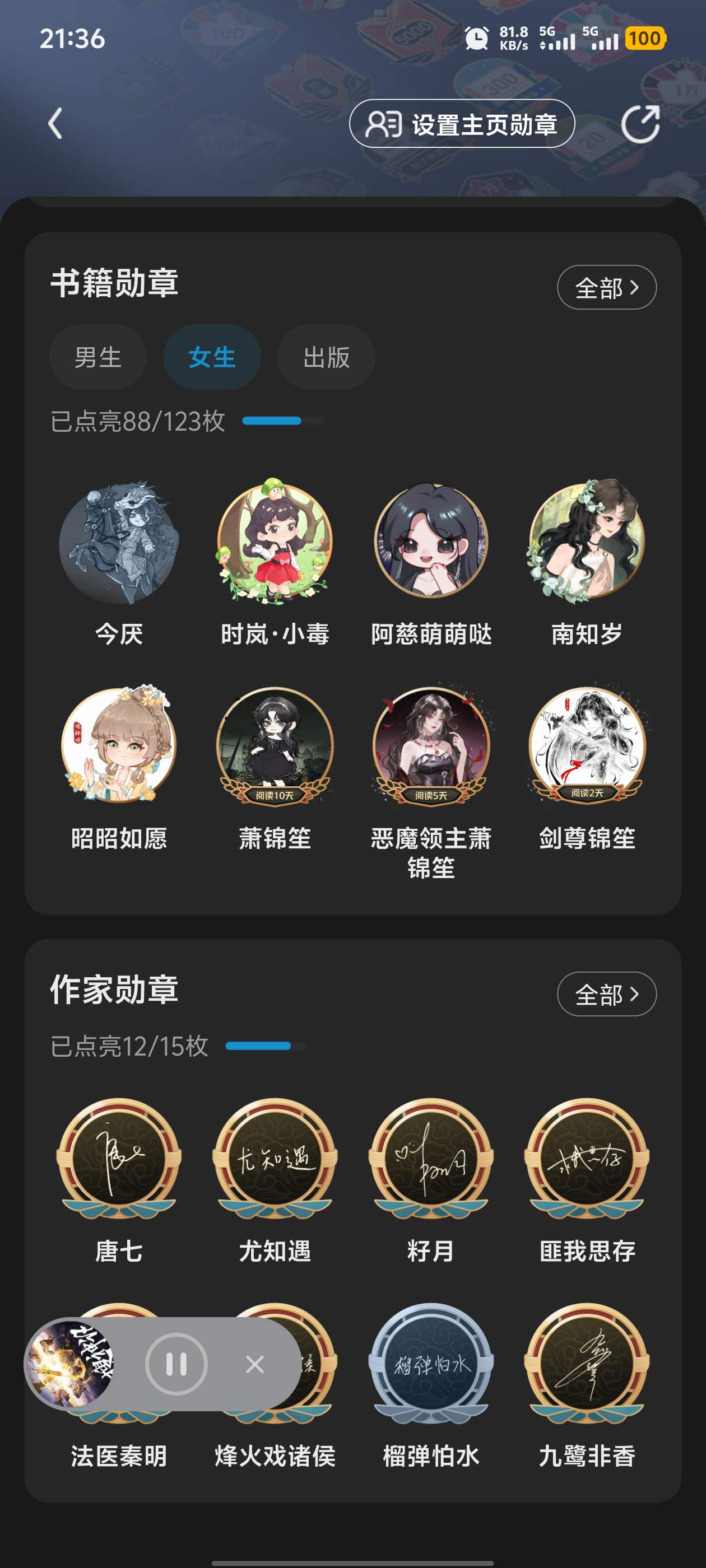This screenshot has width=706, height=1568.
Task: Share this medal page
Action: 640,124
